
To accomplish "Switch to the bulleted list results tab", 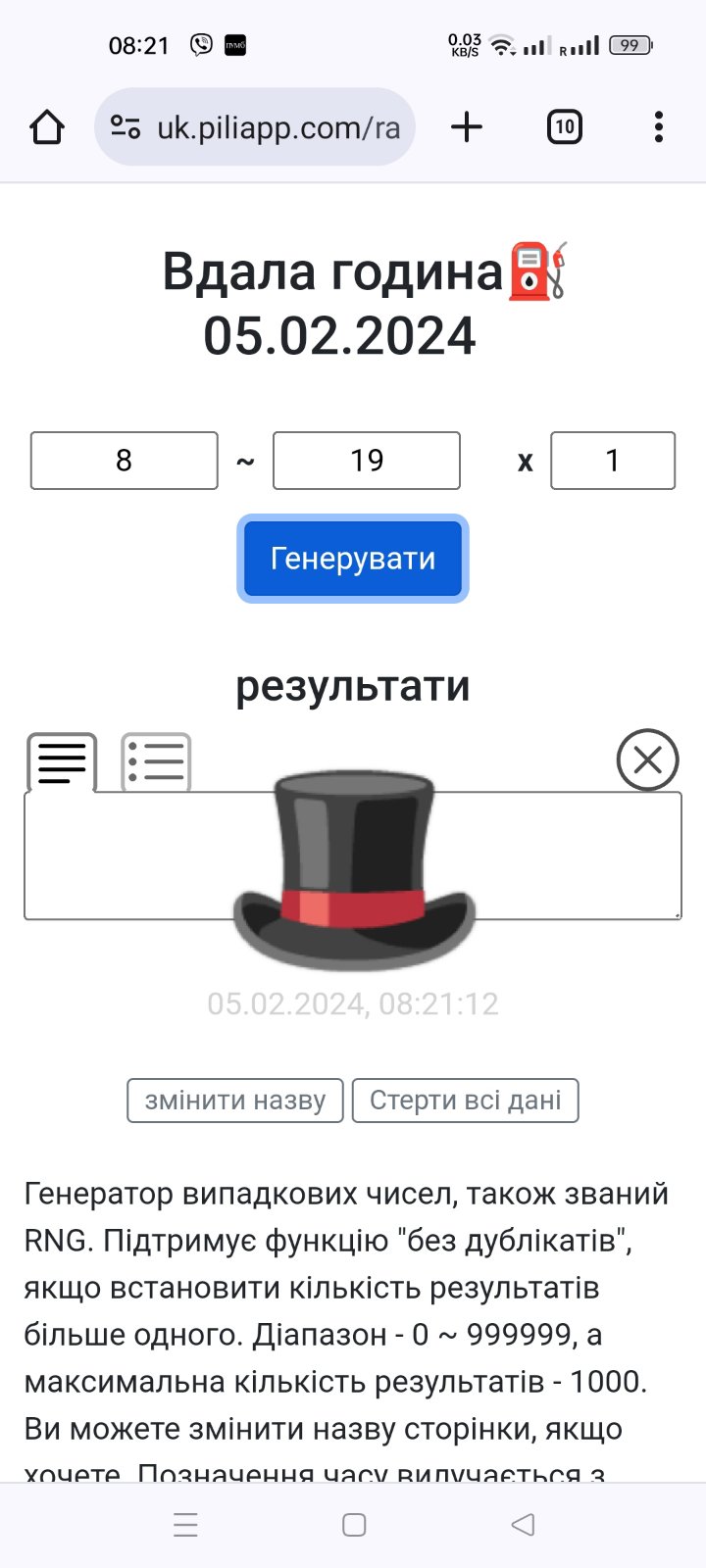I will coord(156,761).
